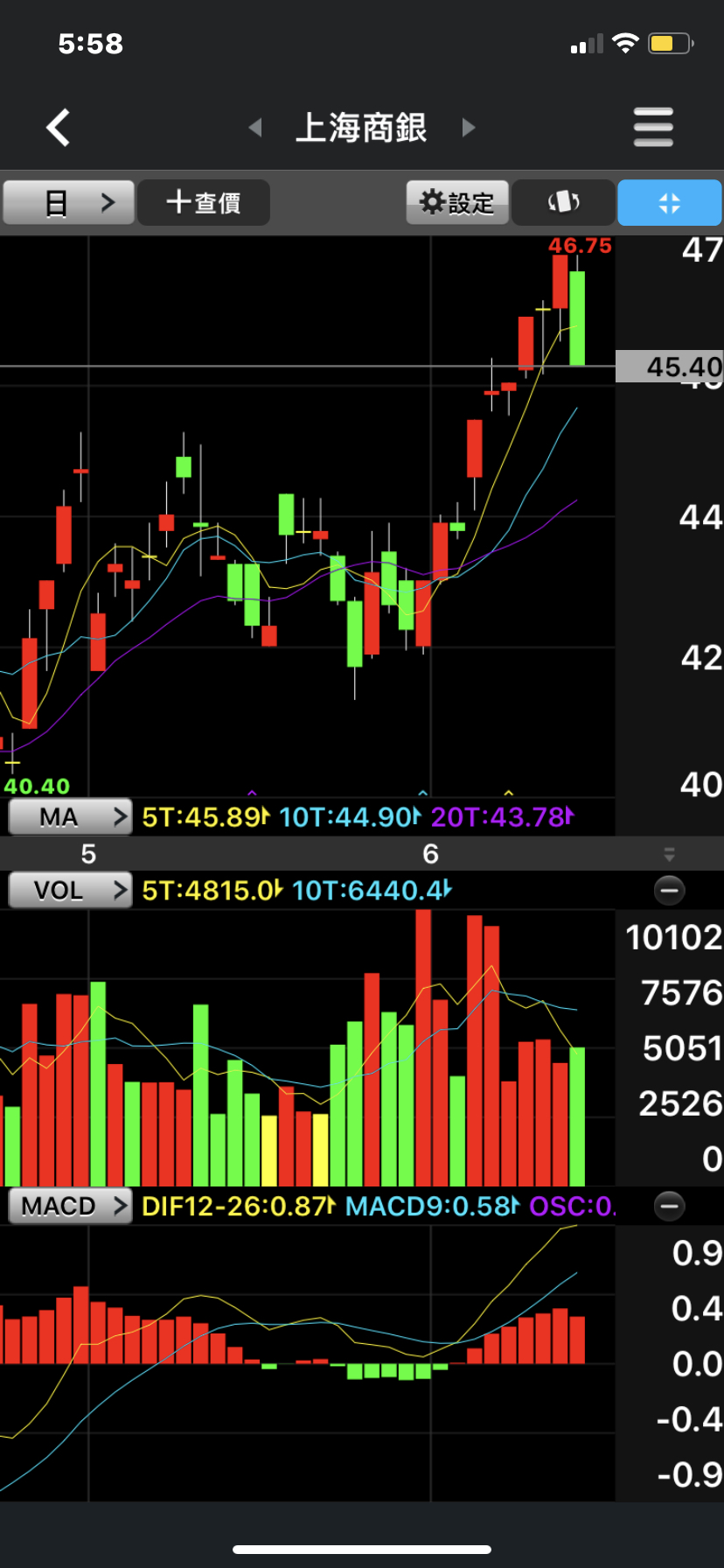The width and height of the screenshot is (724, 1568).
Task: Remove the VOL panel with minus
Action: click(669, 891)
